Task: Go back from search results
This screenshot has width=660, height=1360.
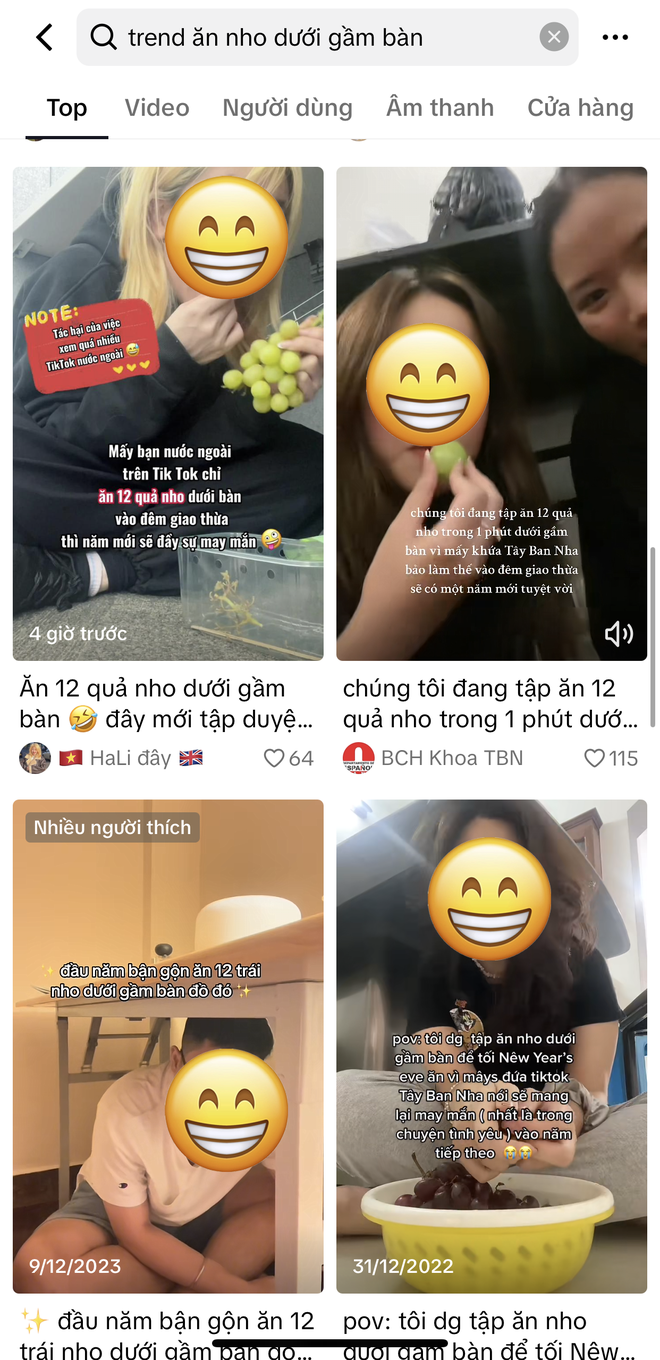Action: pos(44,38)
